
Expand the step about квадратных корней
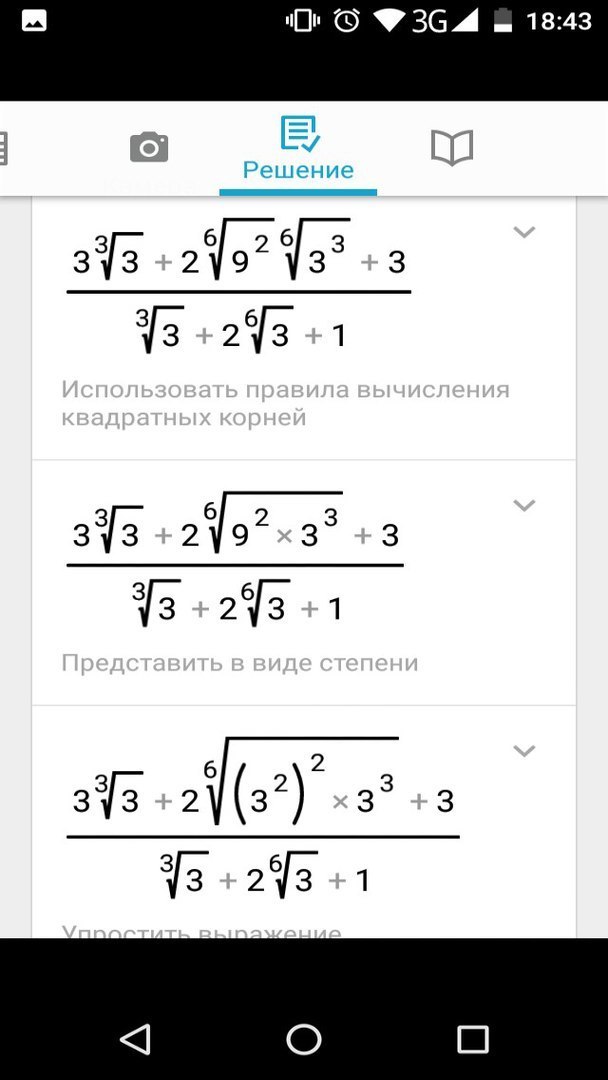click(525, 232)
